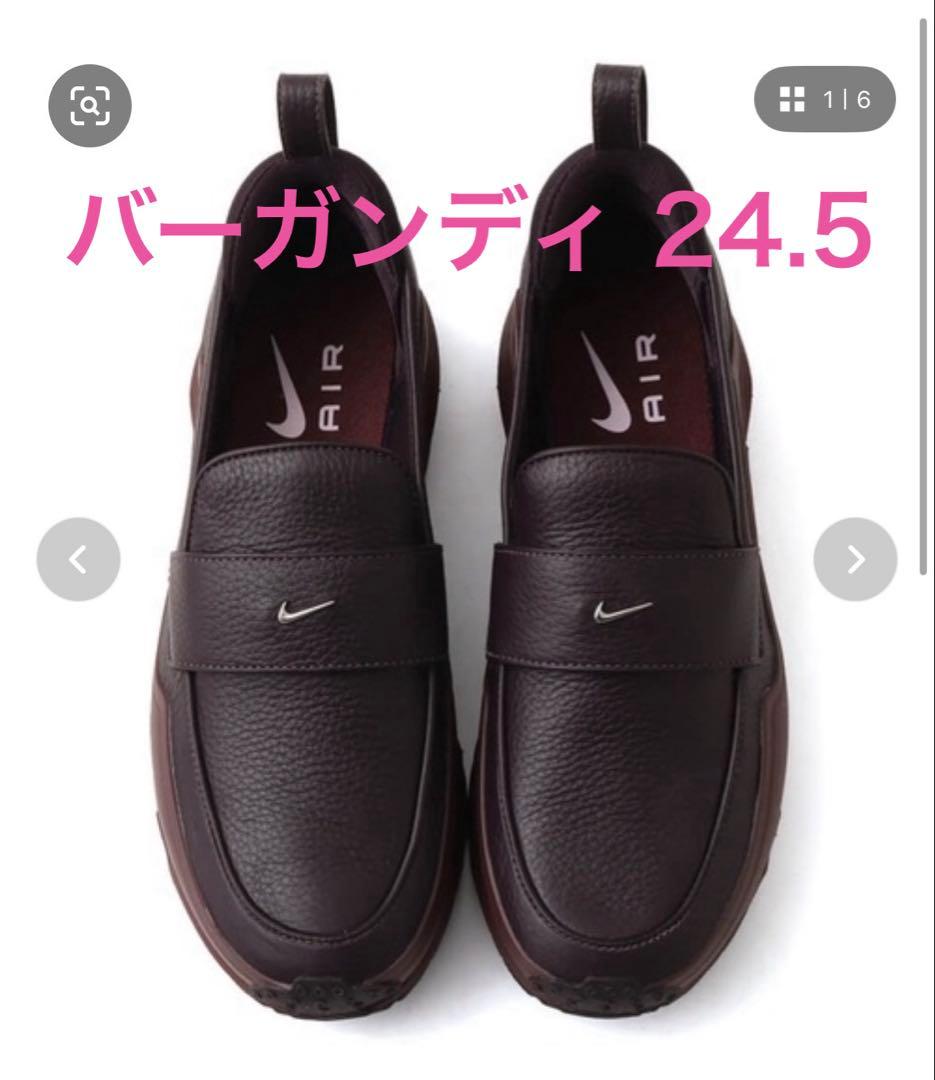Click the magnifier inside the lens button
The height and width of the screenshot is (1080, 935).
pos(90,103)
